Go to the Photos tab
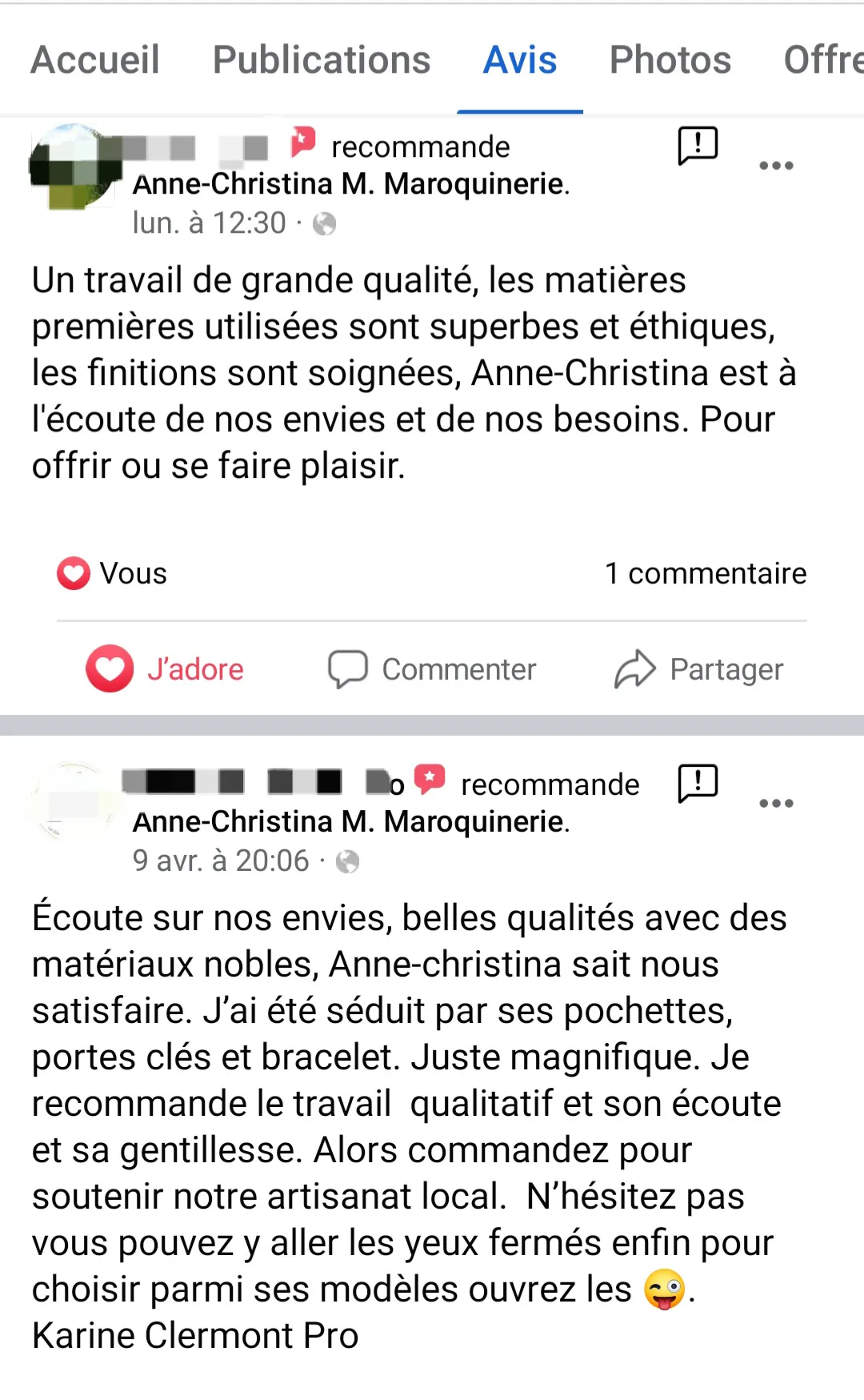864x1400 pixels. [670, 60]
